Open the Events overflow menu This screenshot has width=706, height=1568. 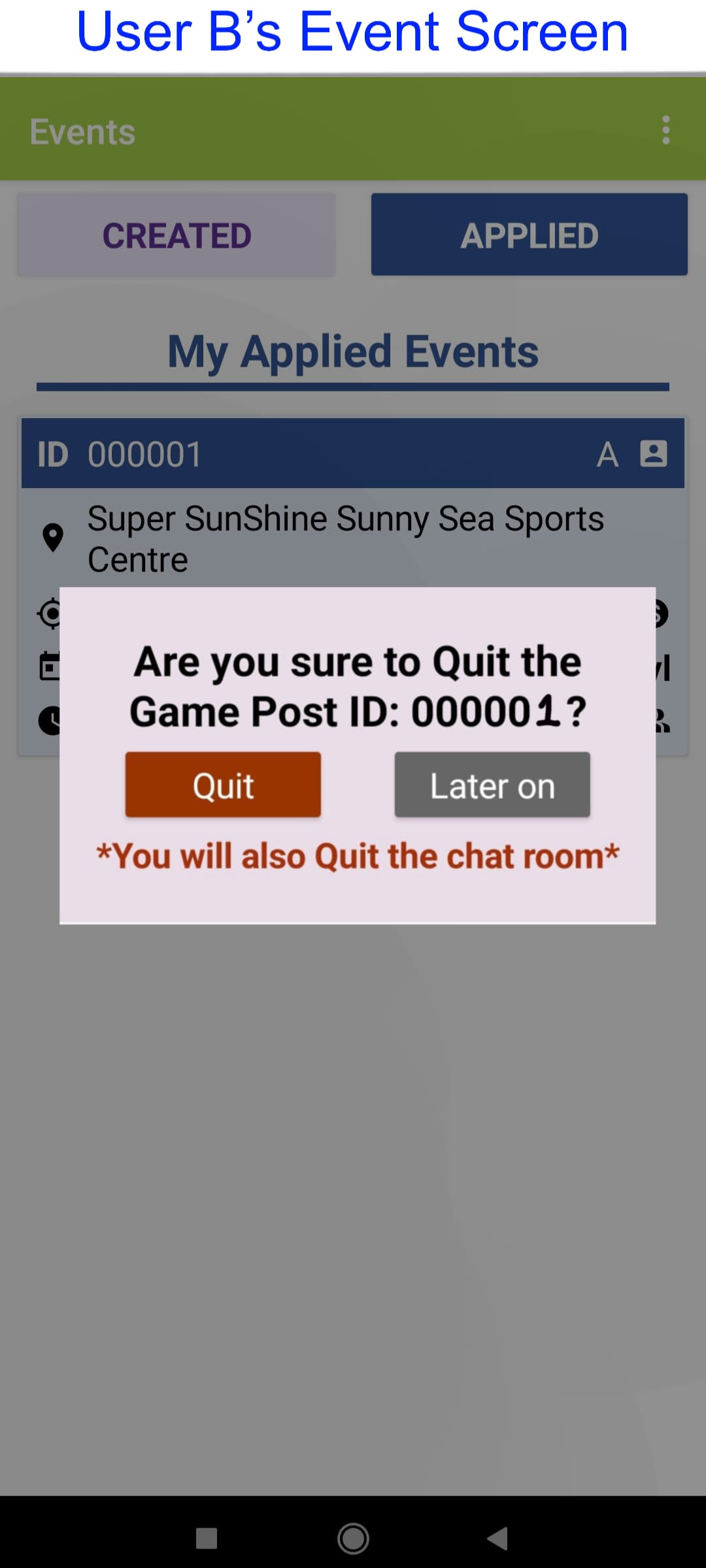coord(665,130)
